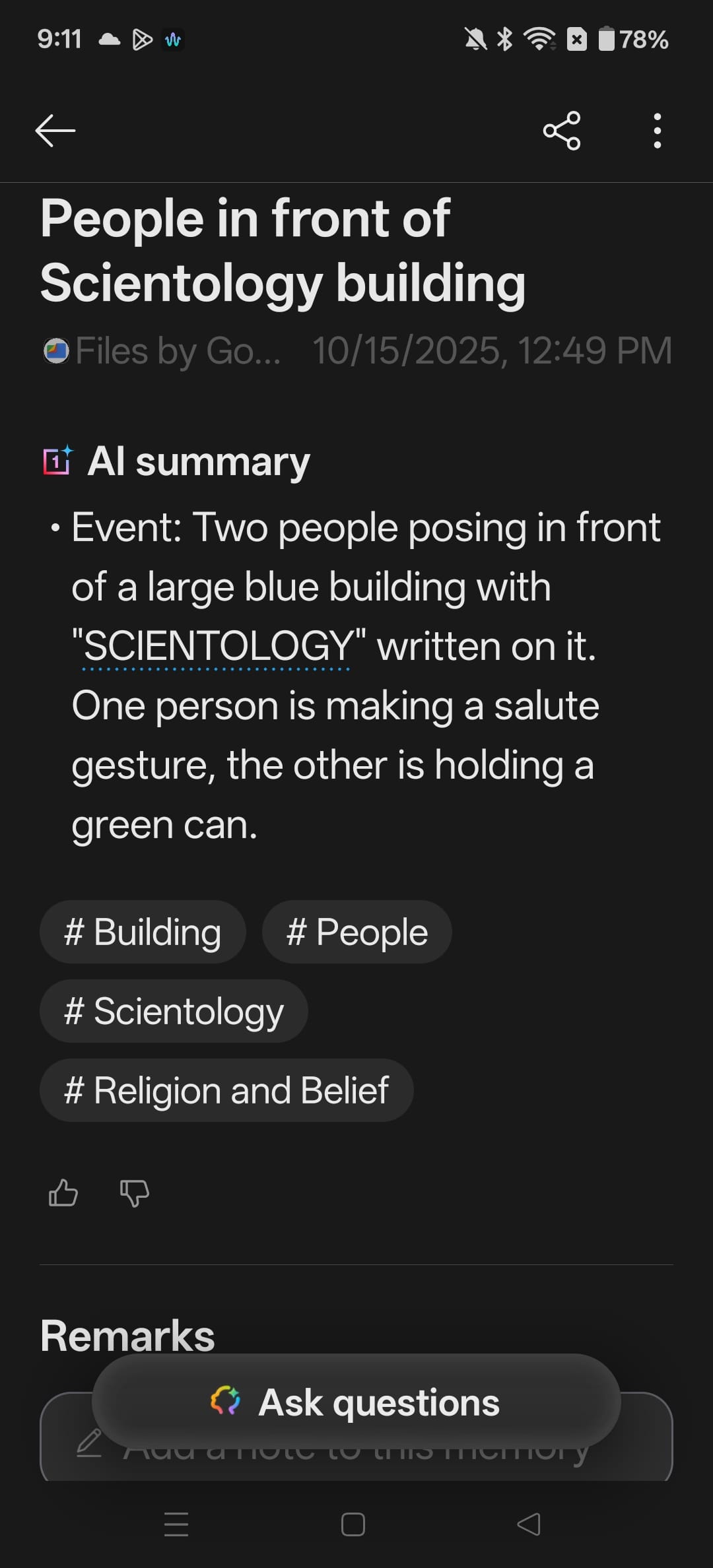The height and width of the screenshot is (1568, 713).
Task: Mark the AI summary with a thumbs down
Action: coord(135,1193)
